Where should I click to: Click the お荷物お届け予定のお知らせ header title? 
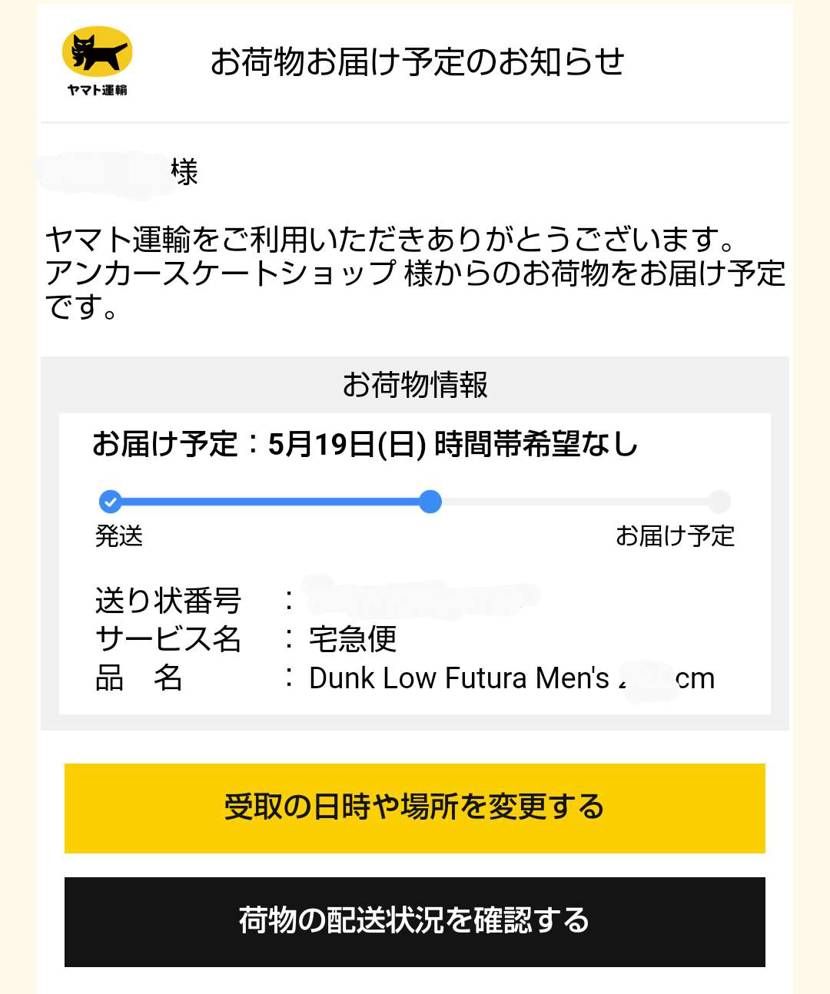click(x=415, y=60)
